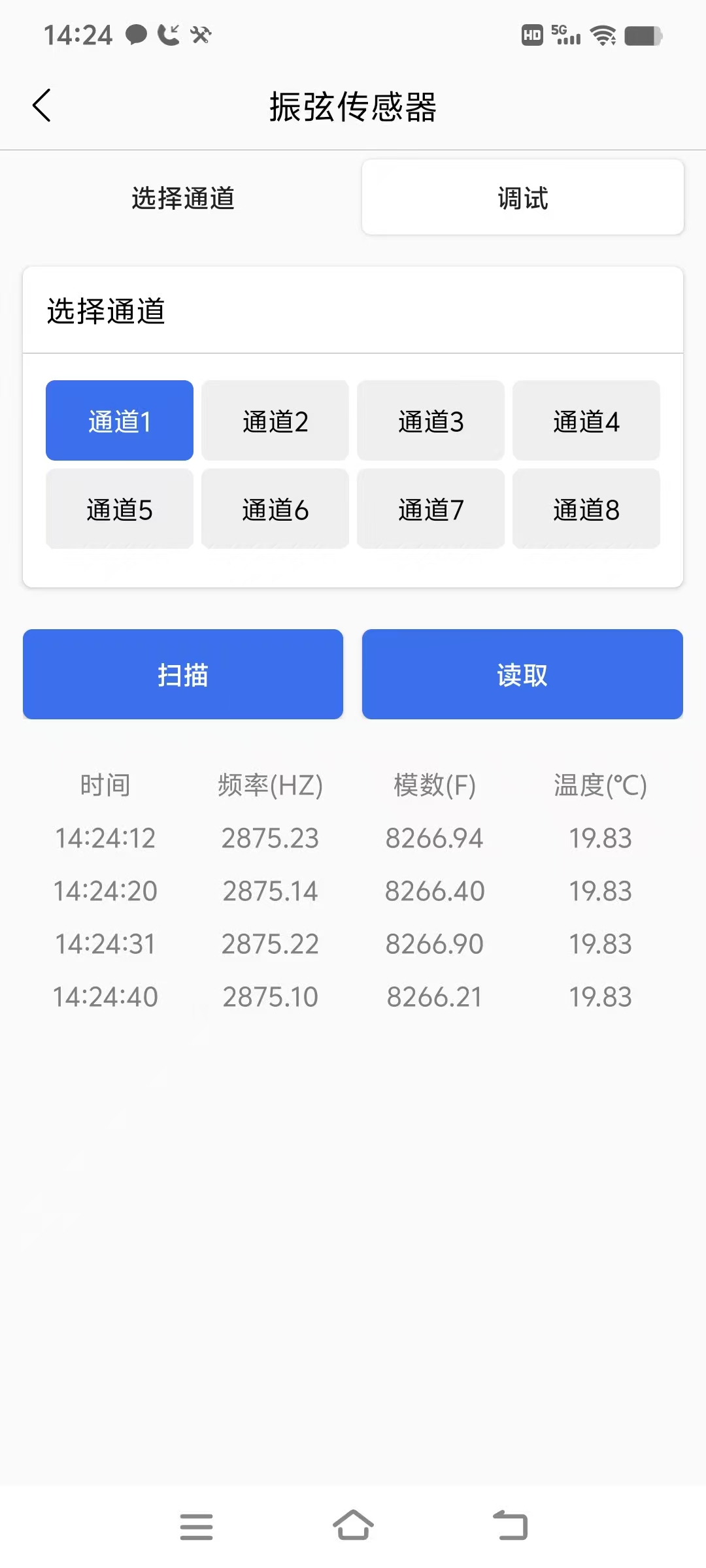The image size is (706, 1568).
Task: Choose 通道3
Action: 431,421
